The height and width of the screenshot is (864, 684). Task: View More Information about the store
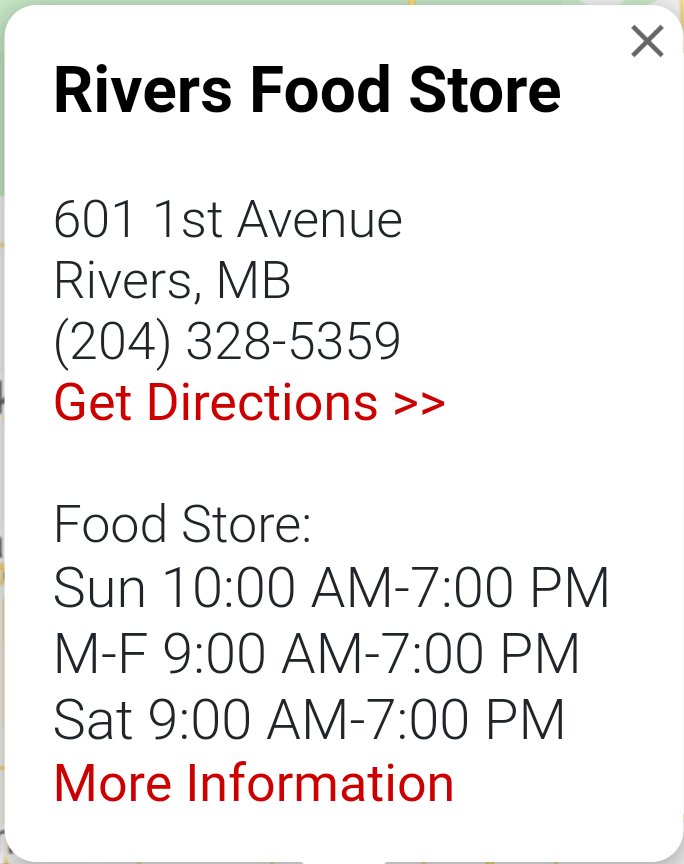tap(254, 782)
